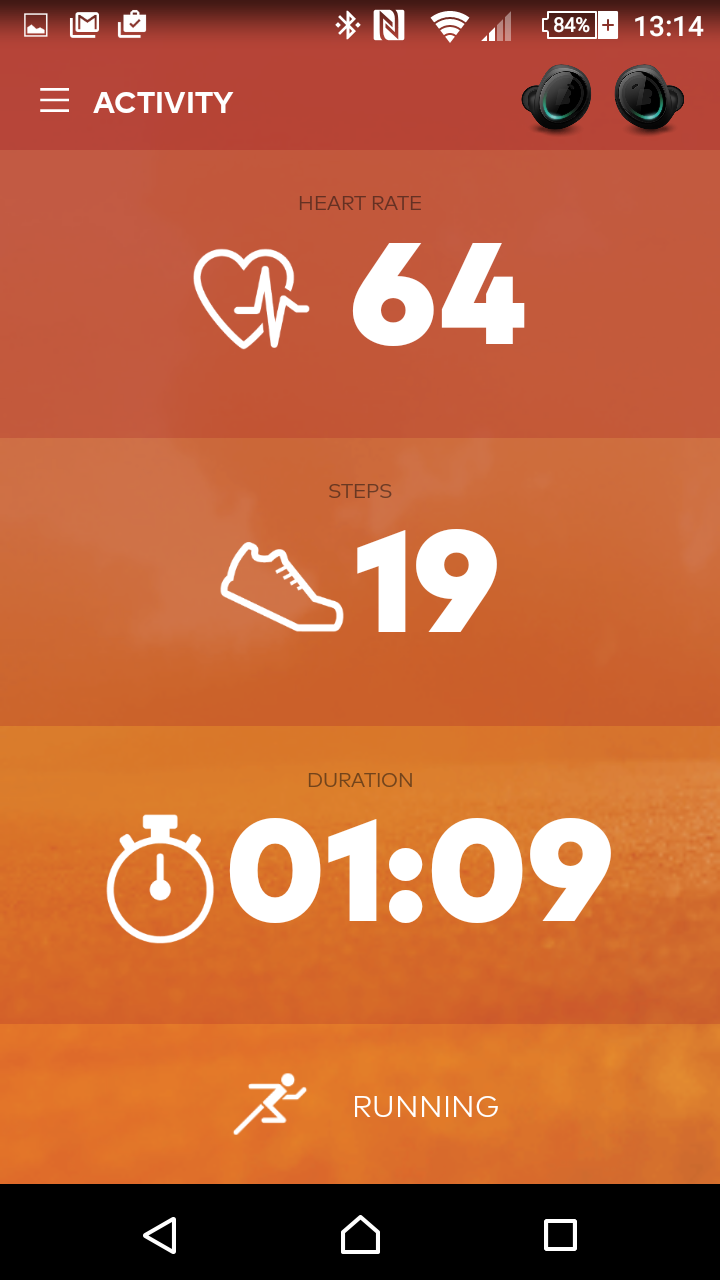Go back with the system back button
720x1280 pixels.
coord(160,1235)
